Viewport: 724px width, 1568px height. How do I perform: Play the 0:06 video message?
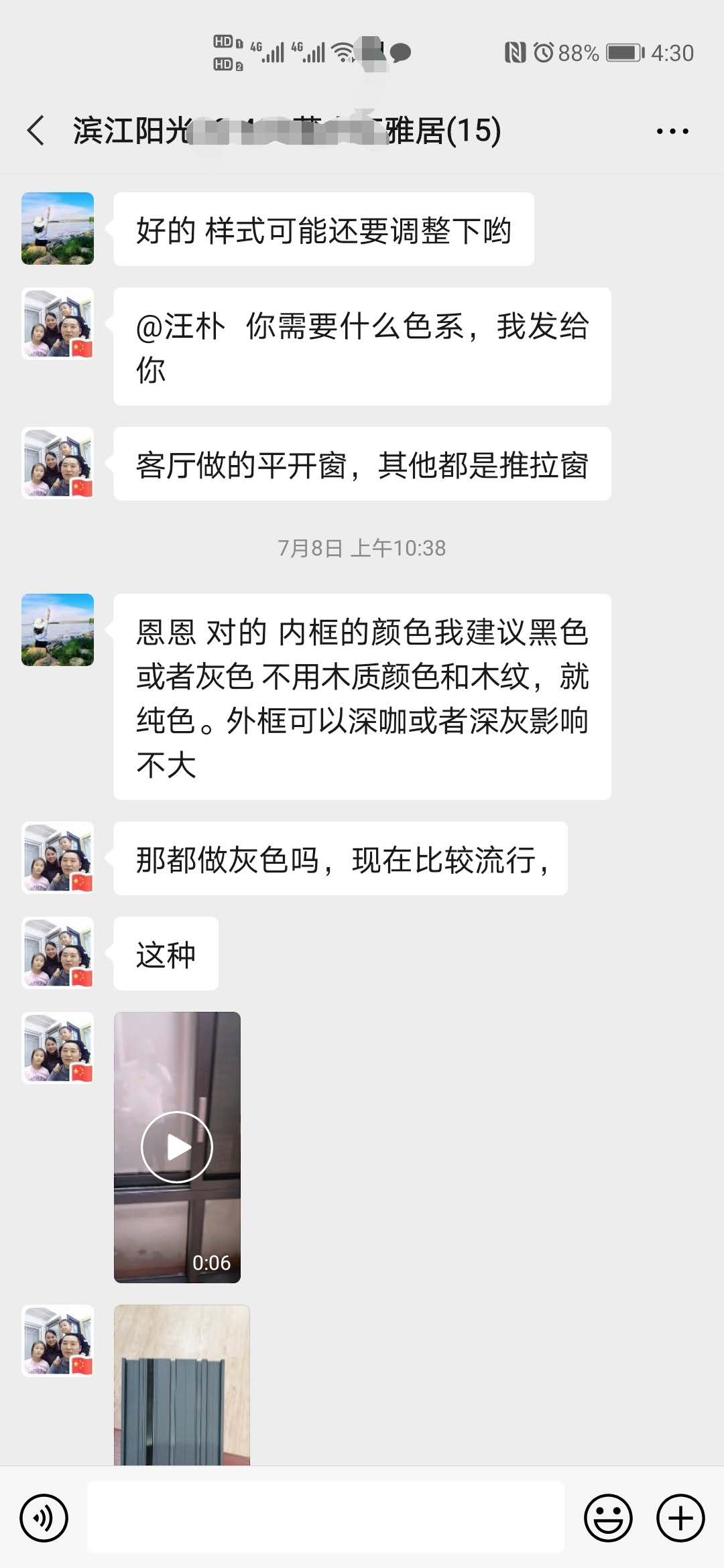[177, 1147]
